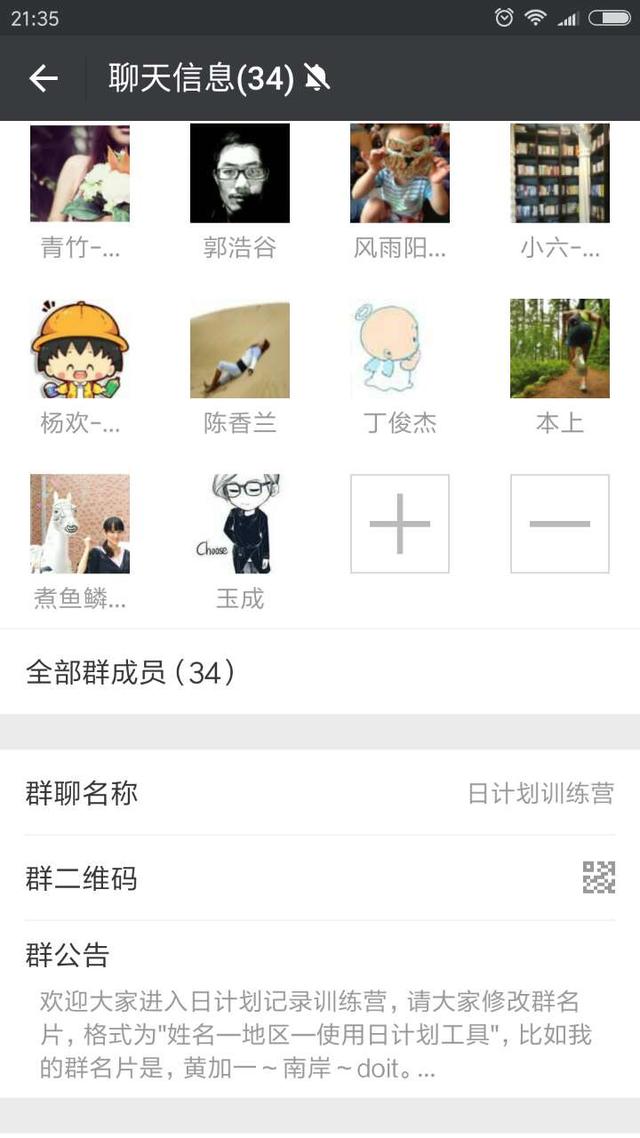Open 风雨阳's member avatar
Viewport: 640px width, 1138px height.
pos(400,173)
